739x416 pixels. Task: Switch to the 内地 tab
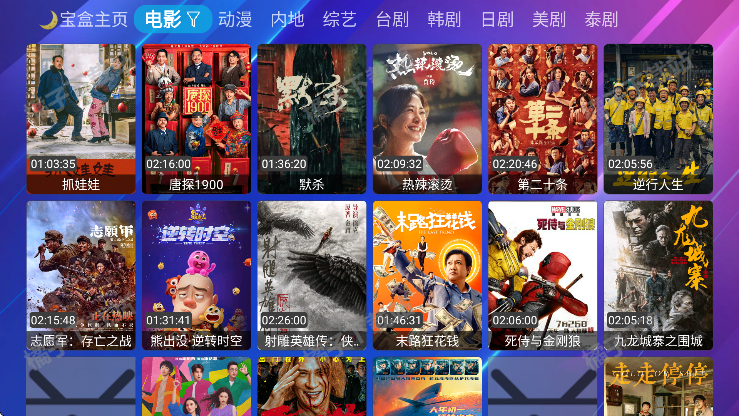pyautogui.click(x=287, y=19)
